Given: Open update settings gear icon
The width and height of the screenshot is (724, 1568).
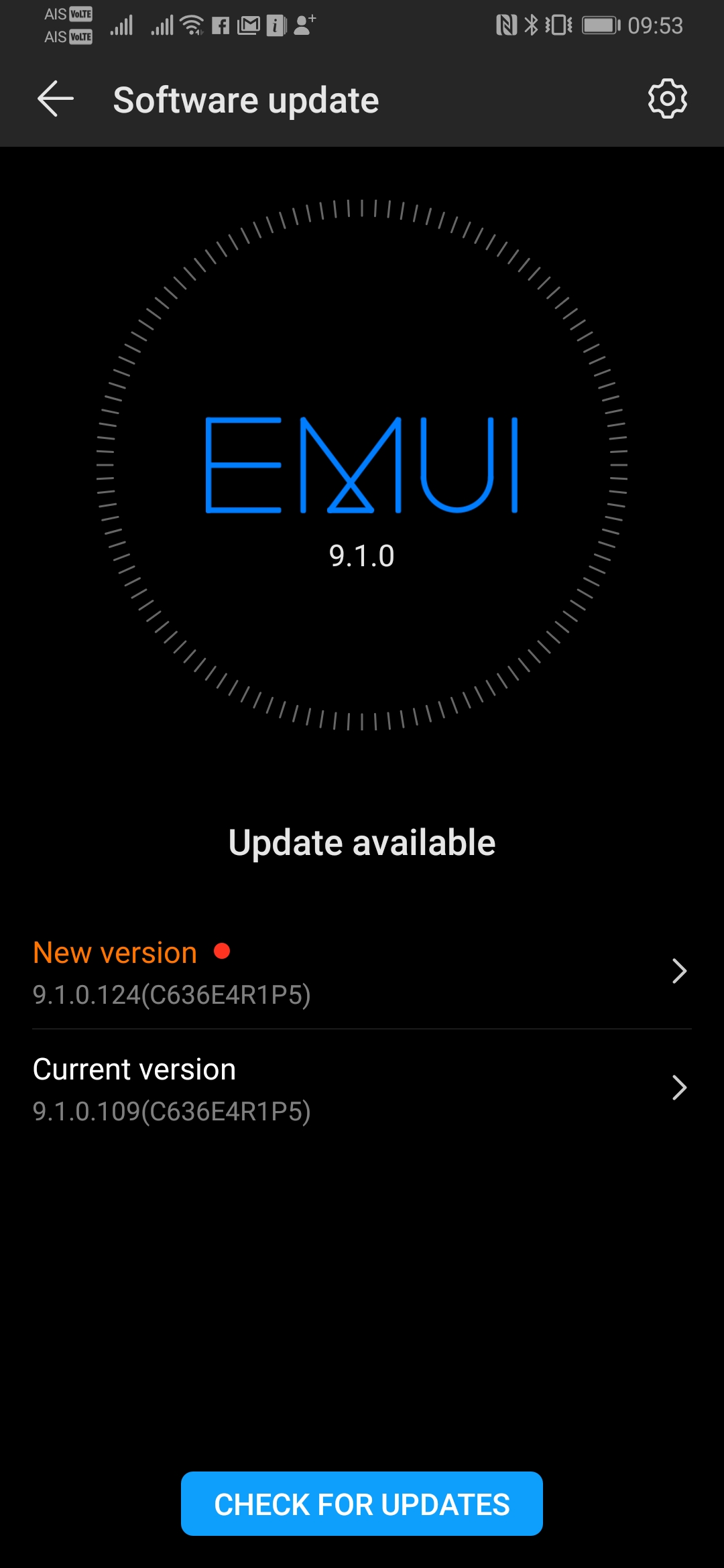Looking at the screenshot, I should click(x=667, y=99).
